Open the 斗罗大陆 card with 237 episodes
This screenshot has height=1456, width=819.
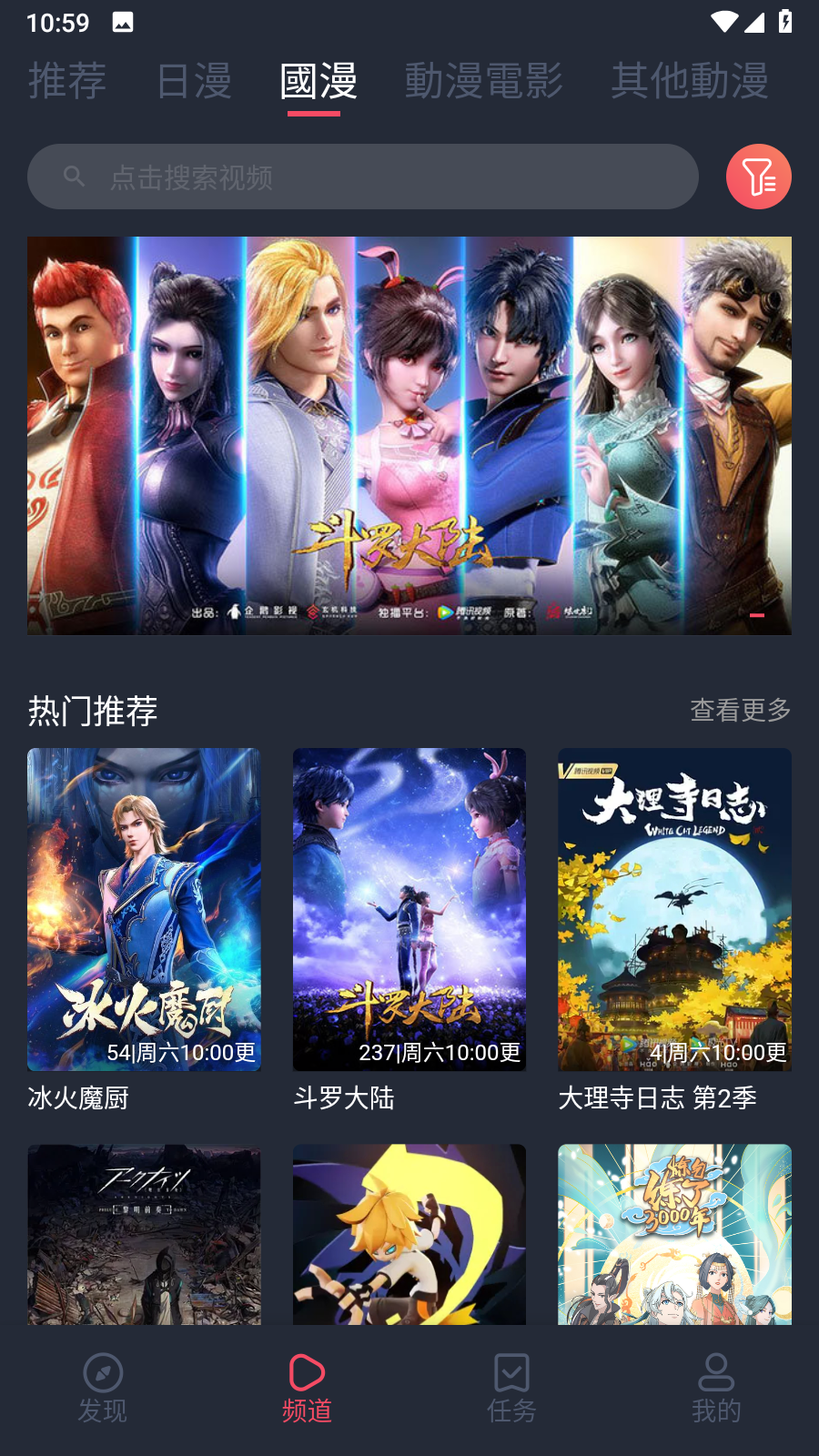point(409,909)
